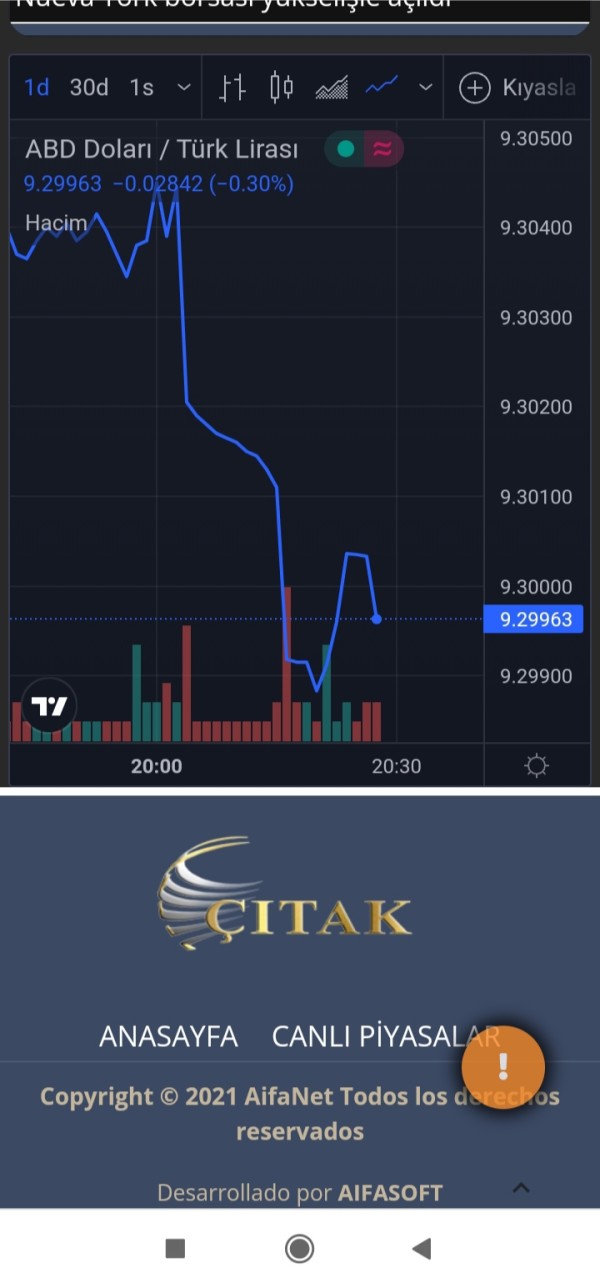Switch chart to 30d interval

[89, 88]
